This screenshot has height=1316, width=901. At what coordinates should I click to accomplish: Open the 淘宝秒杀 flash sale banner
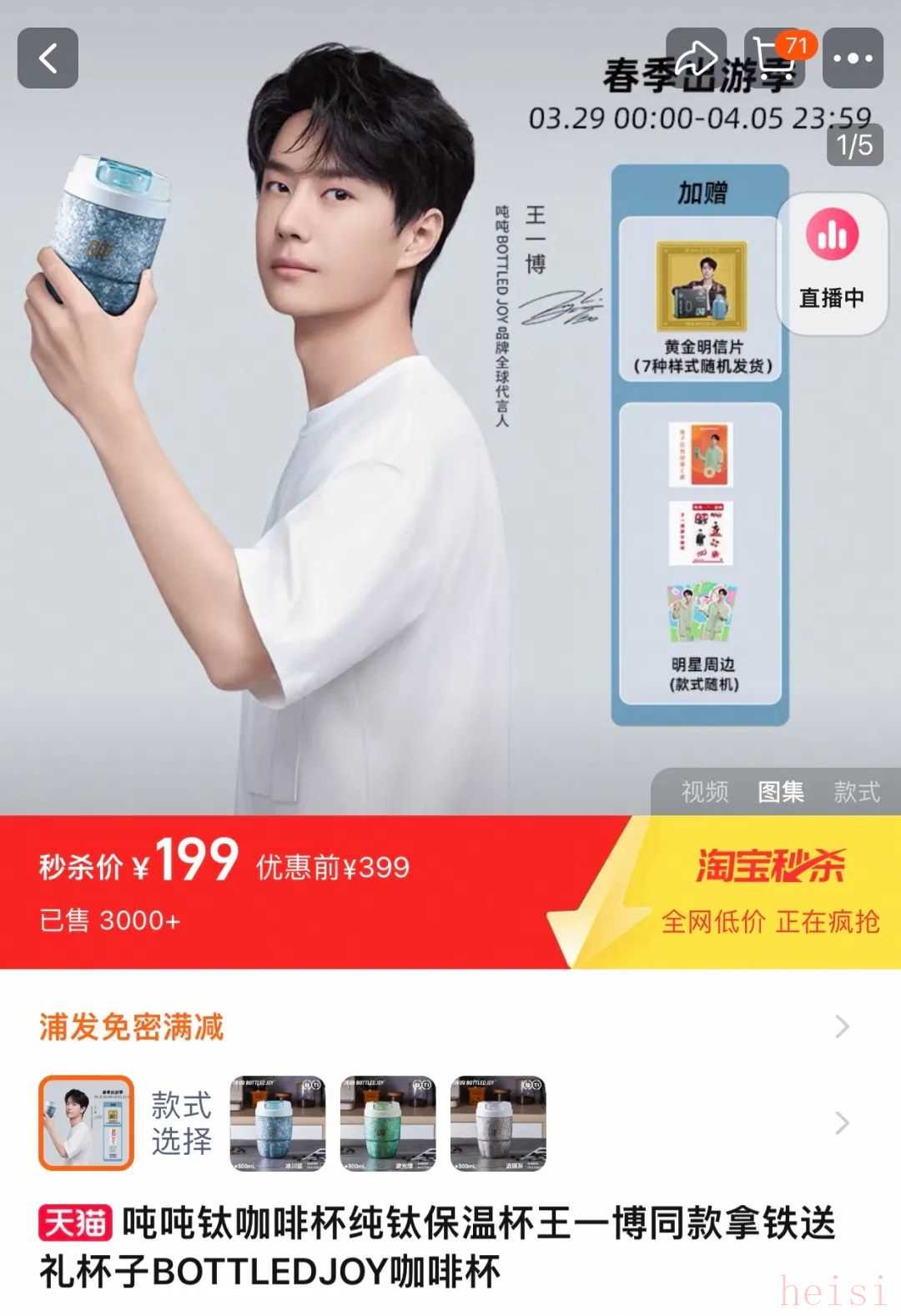769,891
